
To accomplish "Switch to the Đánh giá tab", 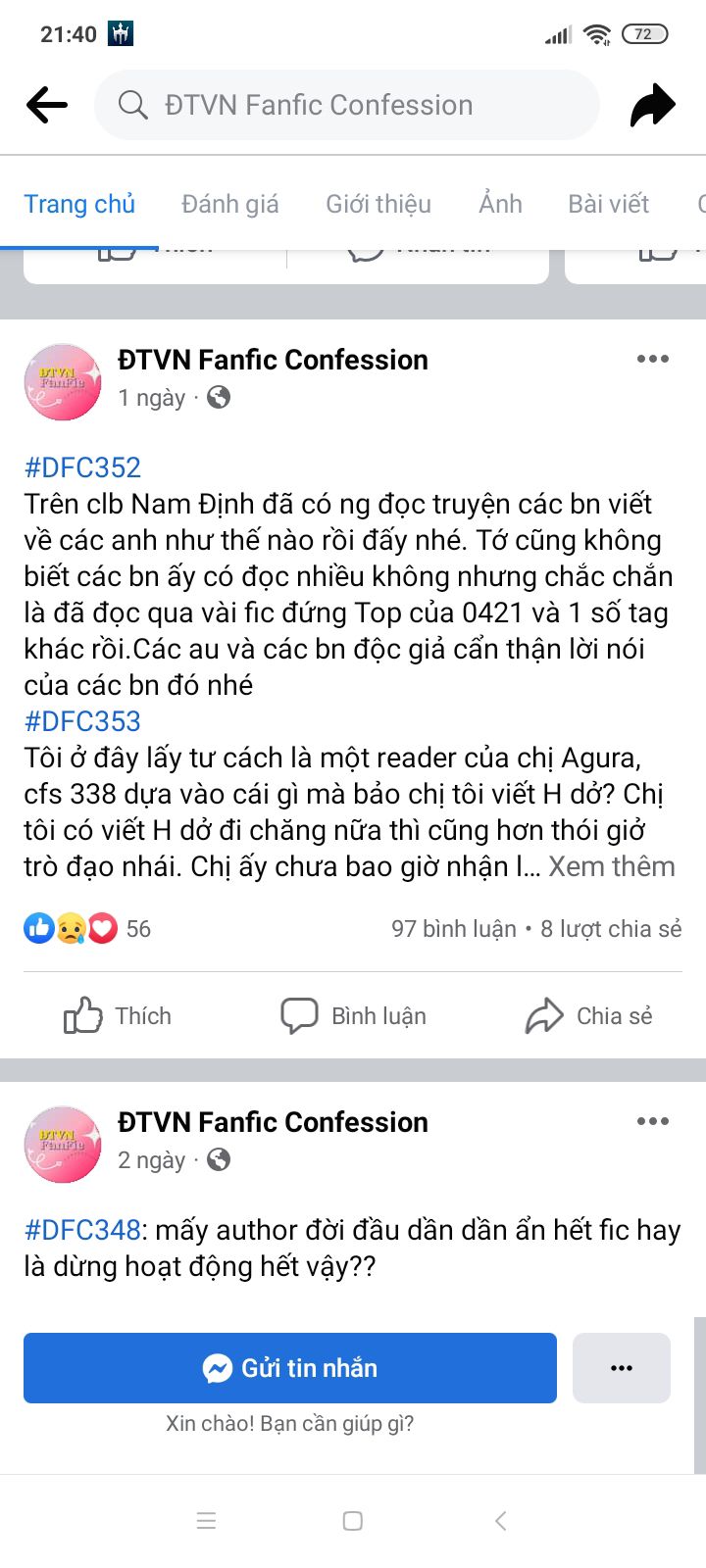I will coord(230,204).
